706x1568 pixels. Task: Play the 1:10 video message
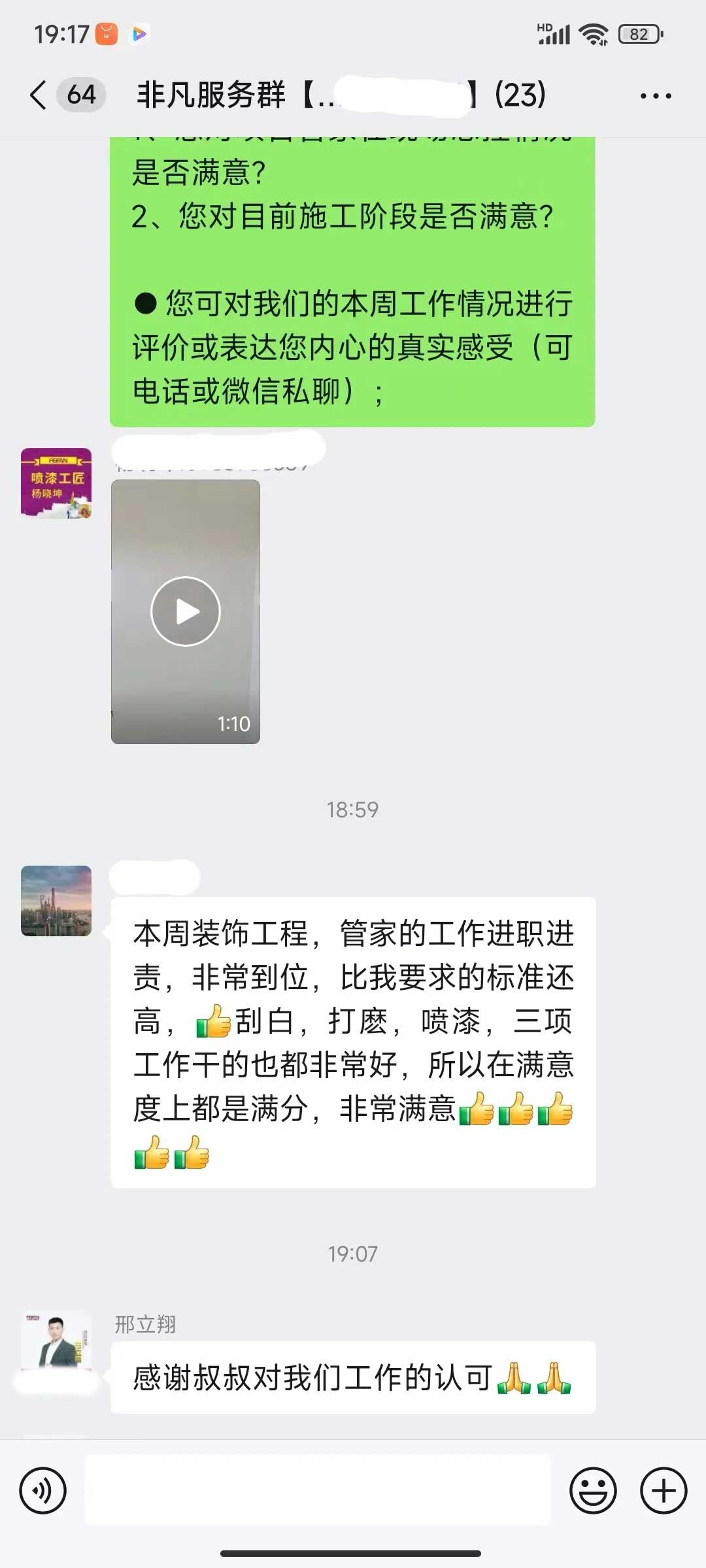click(x=186, y=612)
